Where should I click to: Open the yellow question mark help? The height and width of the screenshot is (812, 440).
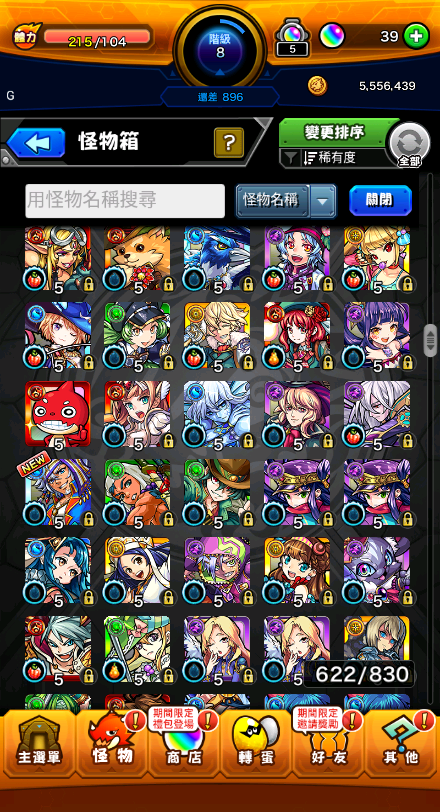(x=229, y=142)
